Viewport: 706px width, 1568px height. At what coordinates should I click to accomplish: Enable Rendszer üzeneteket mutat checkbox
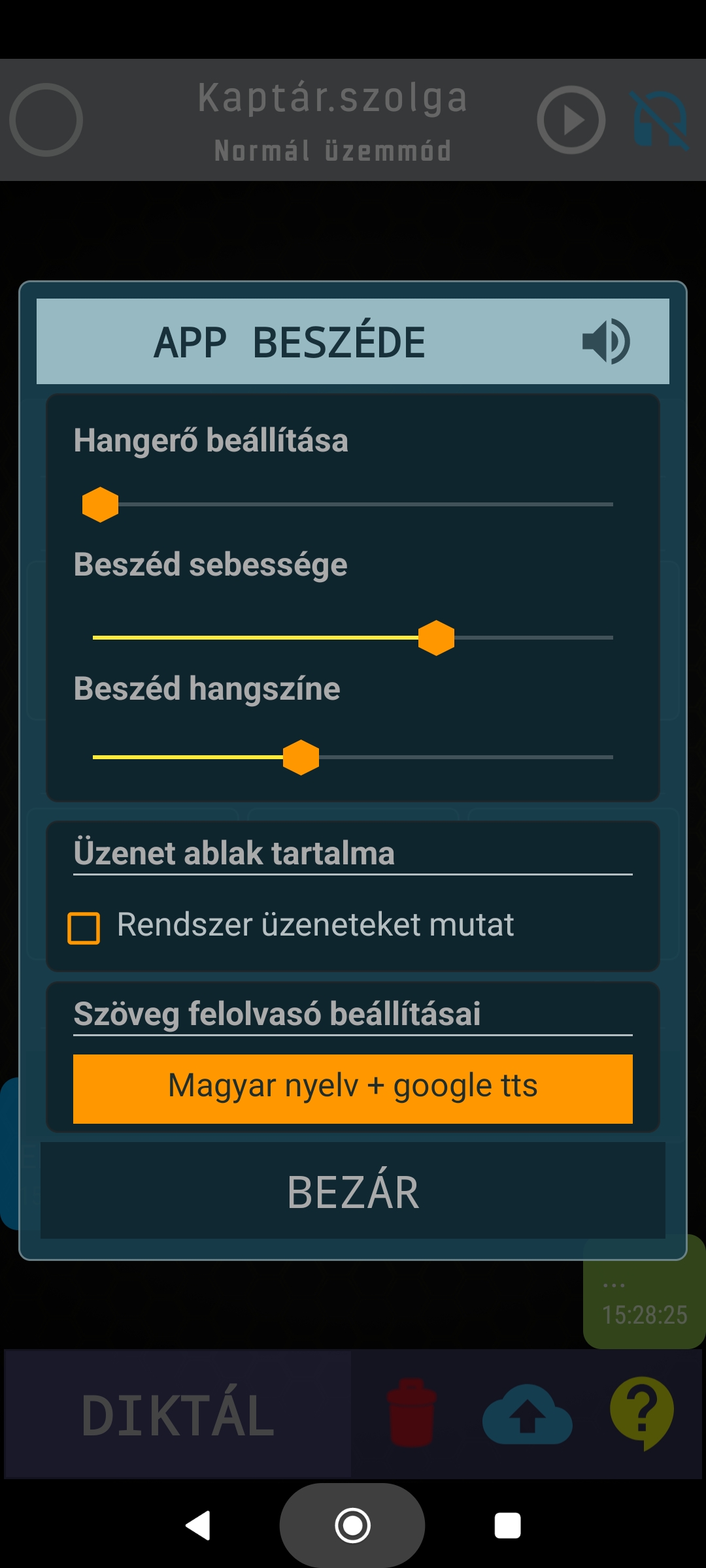pos(84,928)
